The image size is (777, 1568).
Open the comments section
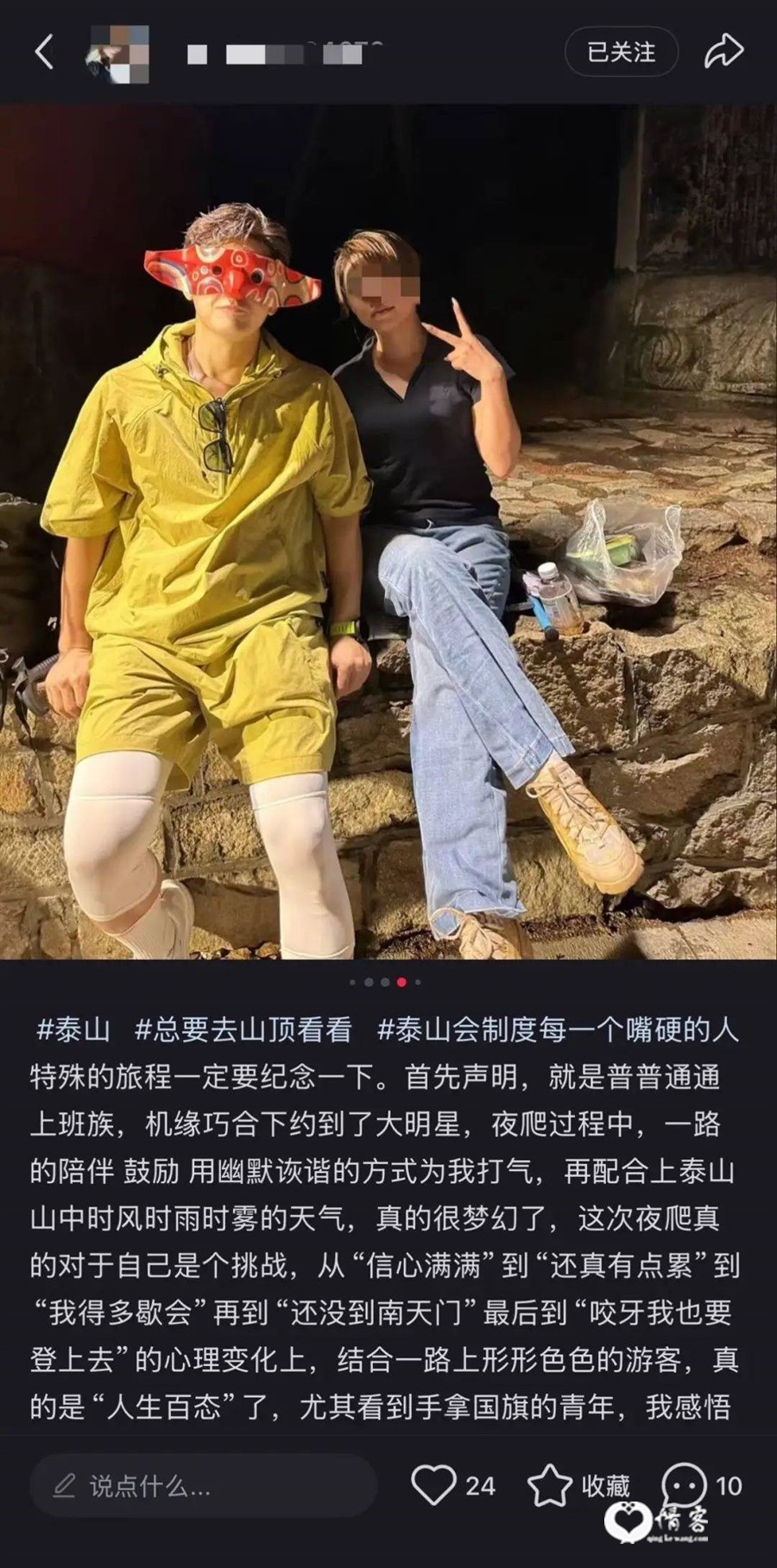point(685,1485)
